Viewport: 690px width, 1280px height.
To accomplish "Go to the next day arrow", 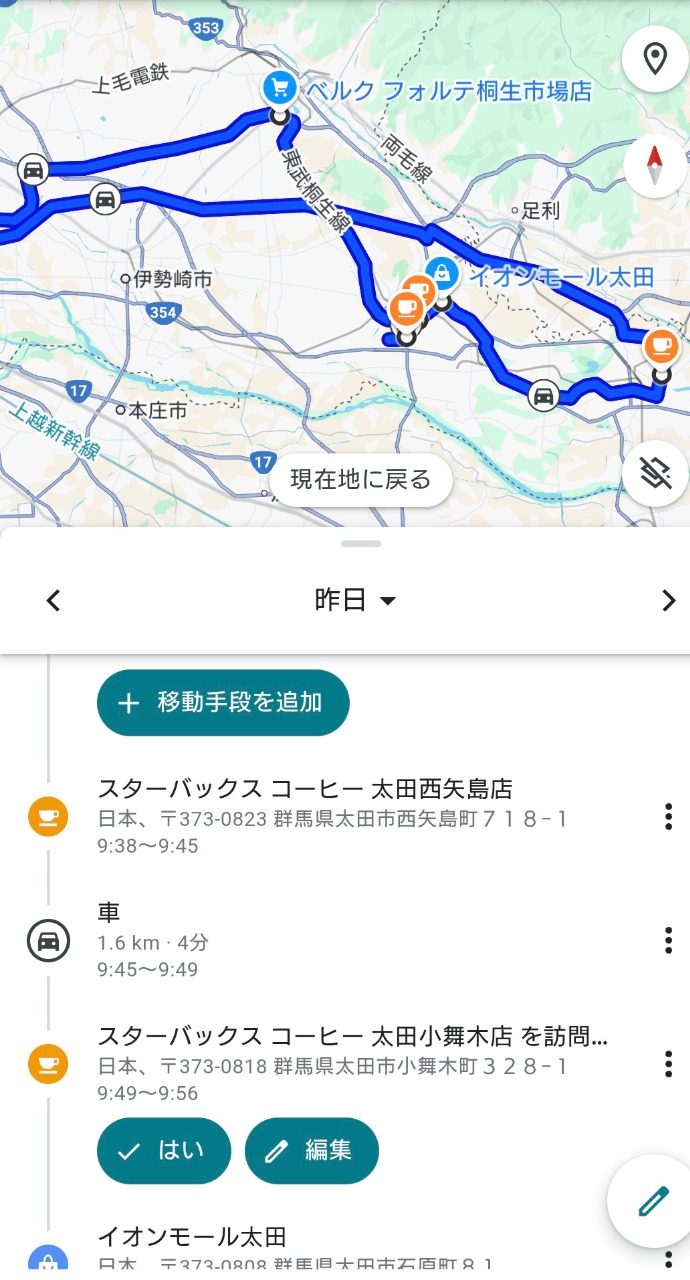I will click(669, 600).
